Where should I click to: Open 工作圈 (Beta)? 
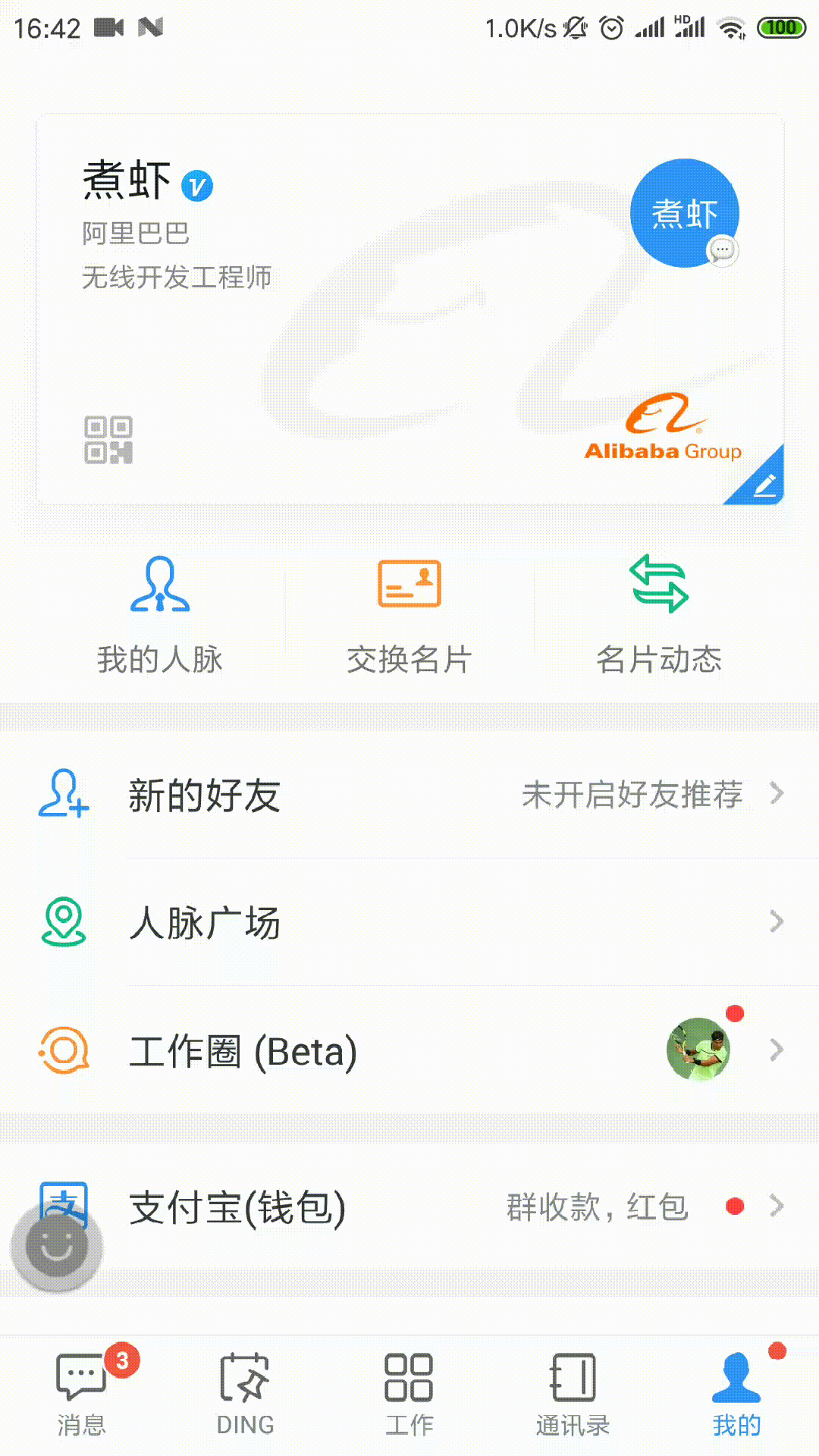pyautogui.click(x=409, y=1050)
